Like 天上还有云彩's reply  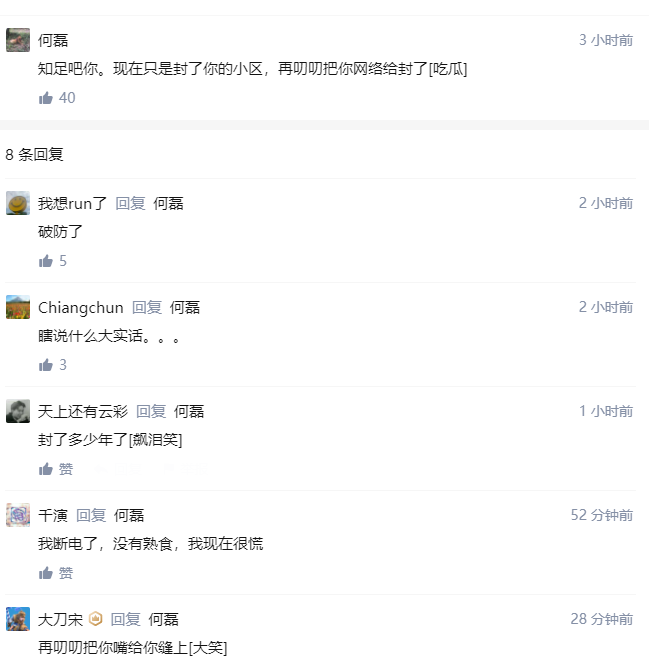46,469
